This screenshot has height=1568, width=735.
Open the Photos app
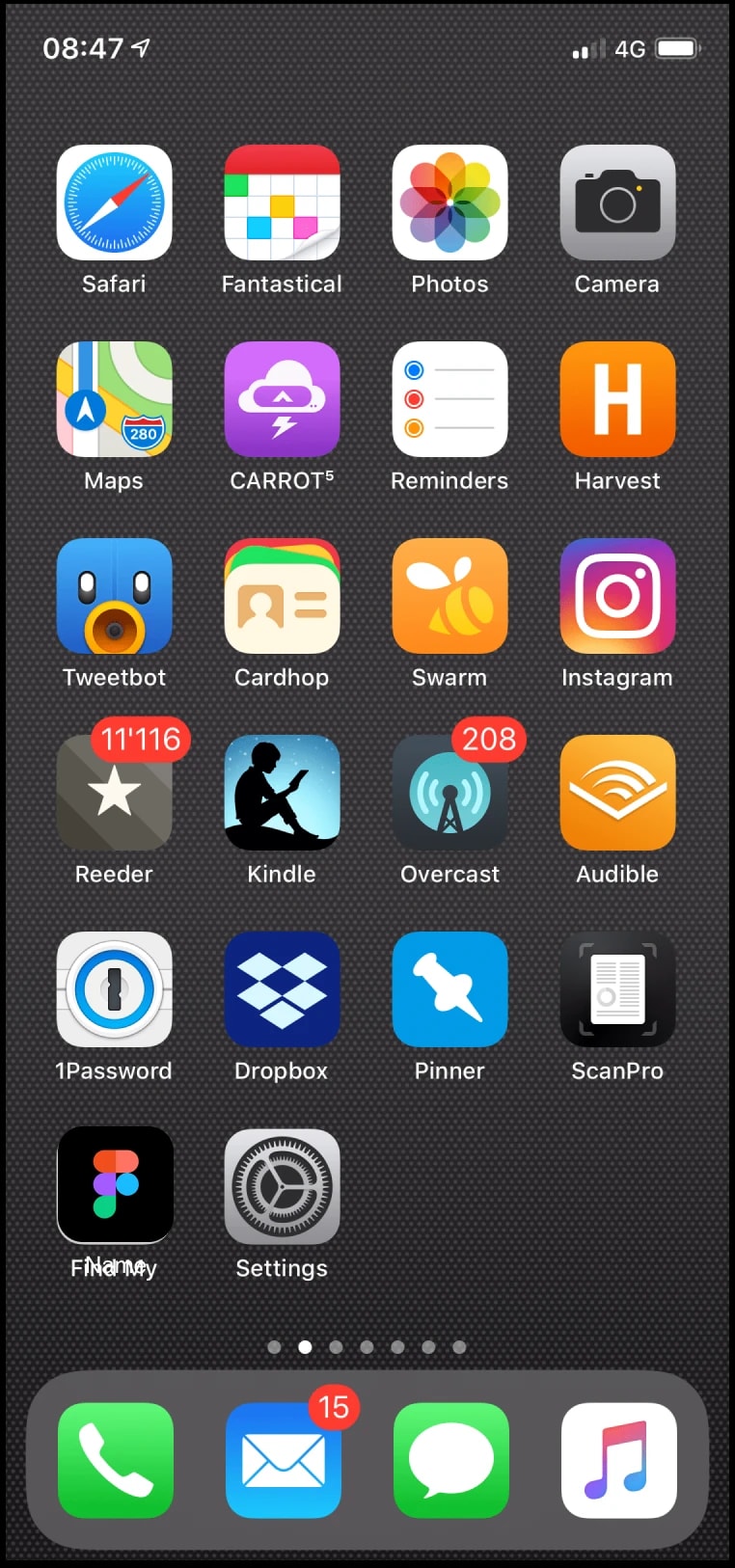(449, 203)
